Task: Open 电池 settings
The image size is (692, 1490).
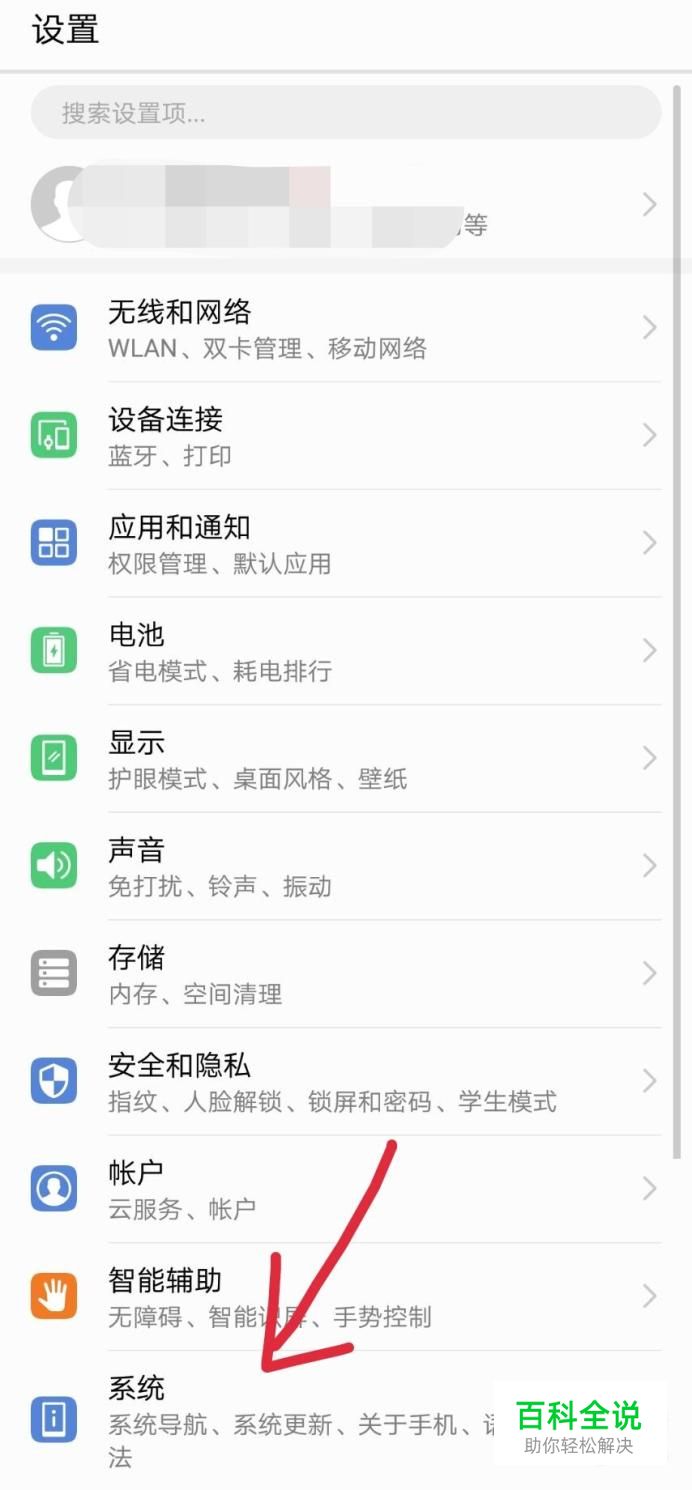Action: [x=345, y=651]
